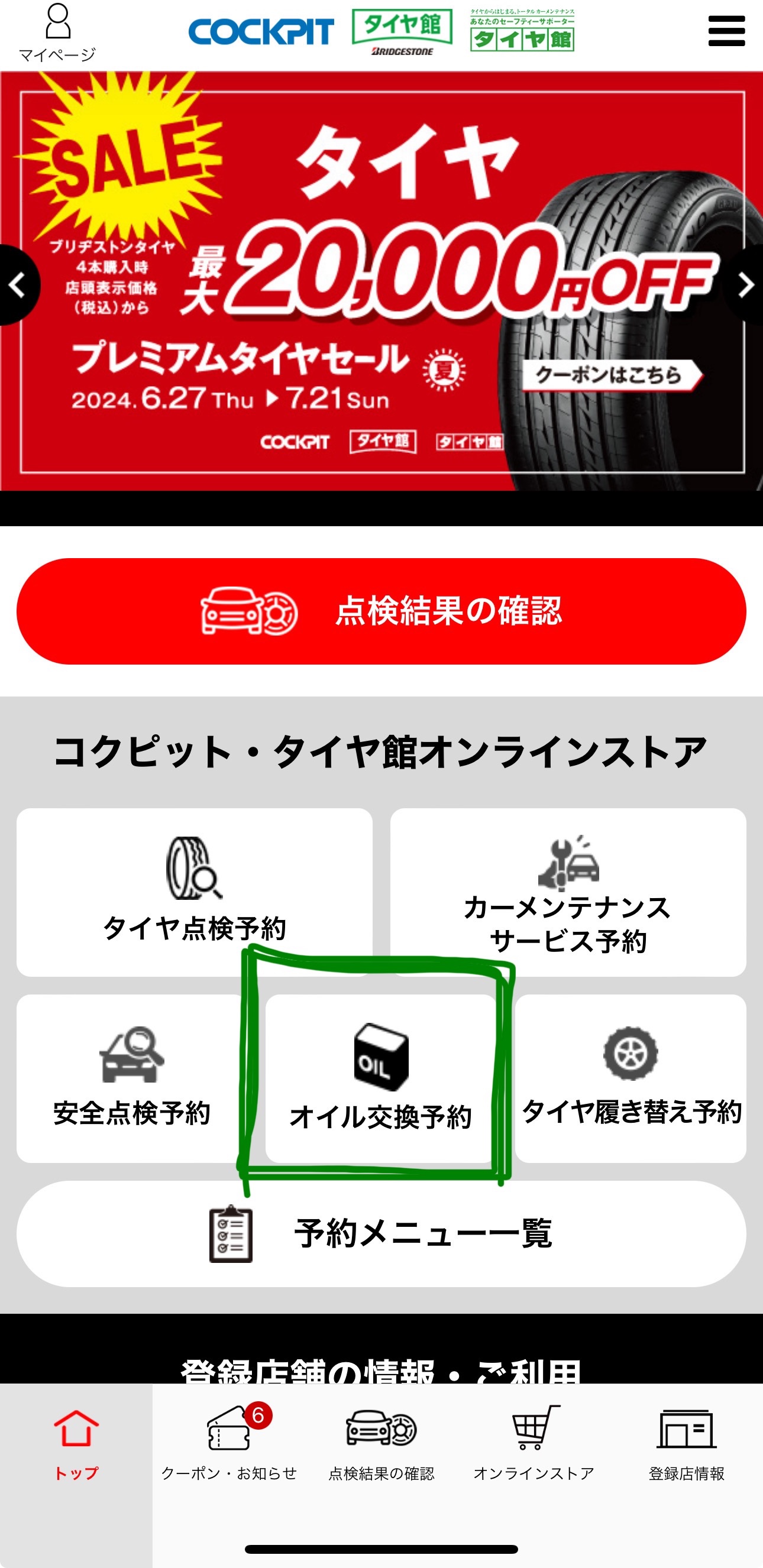Image resolution: width=763 pixels, height=1568 pixels.
Task: Tap 点検結果の確認 red button
Action: [x=381, y=611]
